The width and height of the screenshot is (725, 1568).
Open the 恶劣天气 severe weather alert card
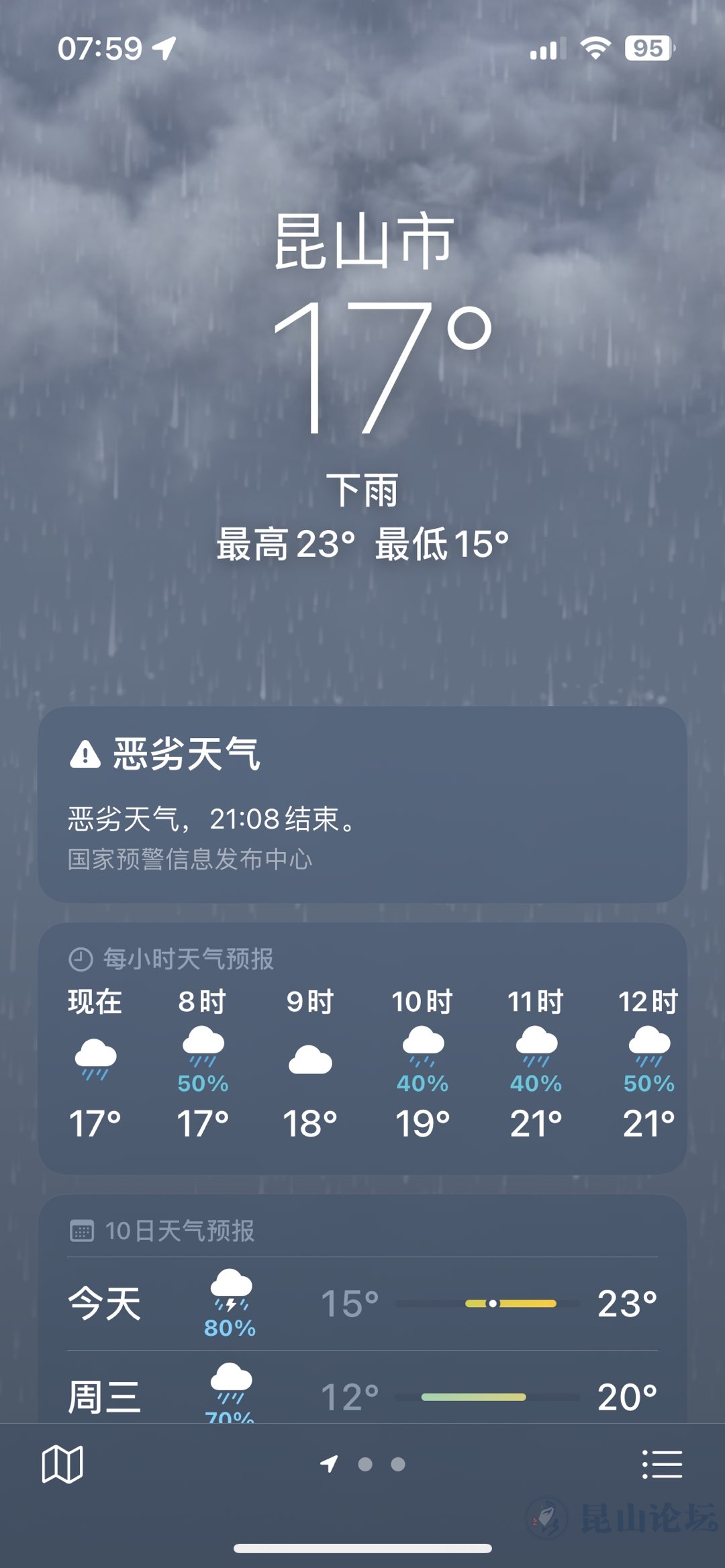[362, 804]
